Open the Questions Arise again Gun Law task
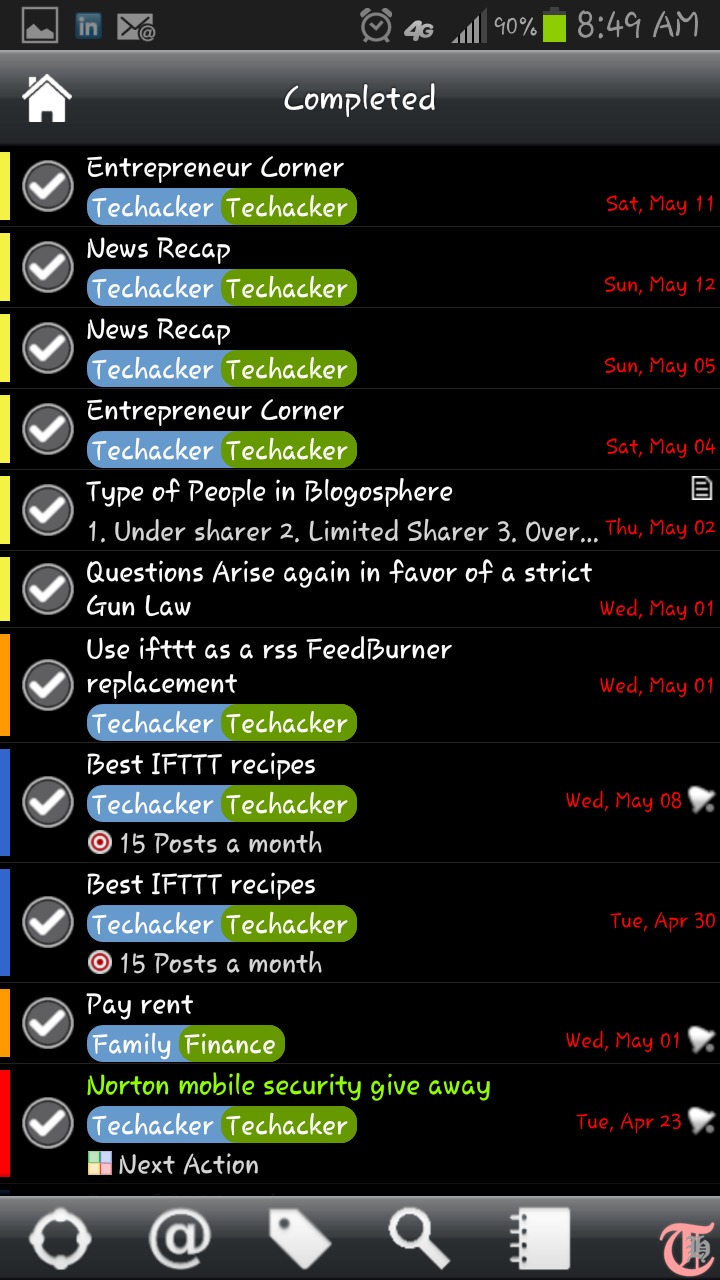Screen dimensions: 720x1280 (338, 588)
